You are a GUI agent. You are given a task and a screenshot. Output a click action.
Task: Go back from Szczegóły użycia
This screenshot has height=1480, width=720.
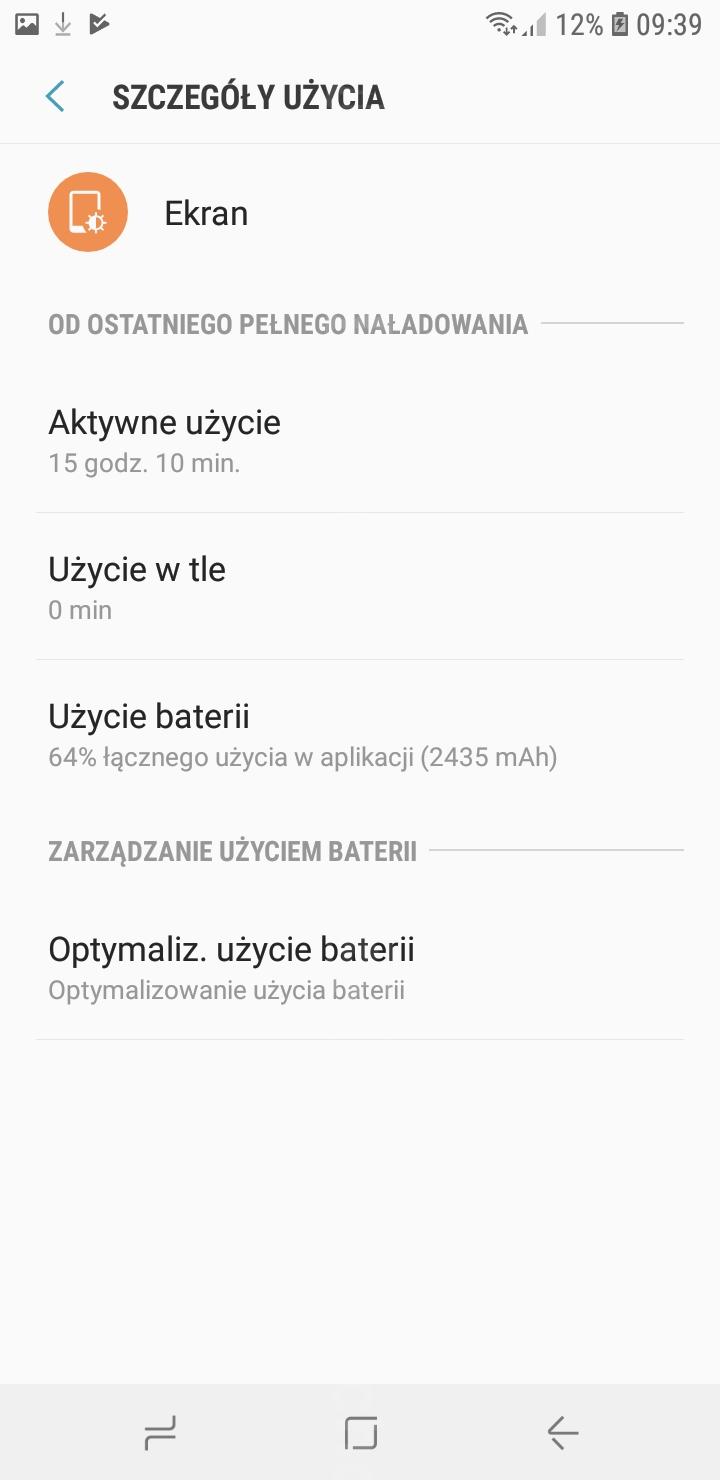55,97
